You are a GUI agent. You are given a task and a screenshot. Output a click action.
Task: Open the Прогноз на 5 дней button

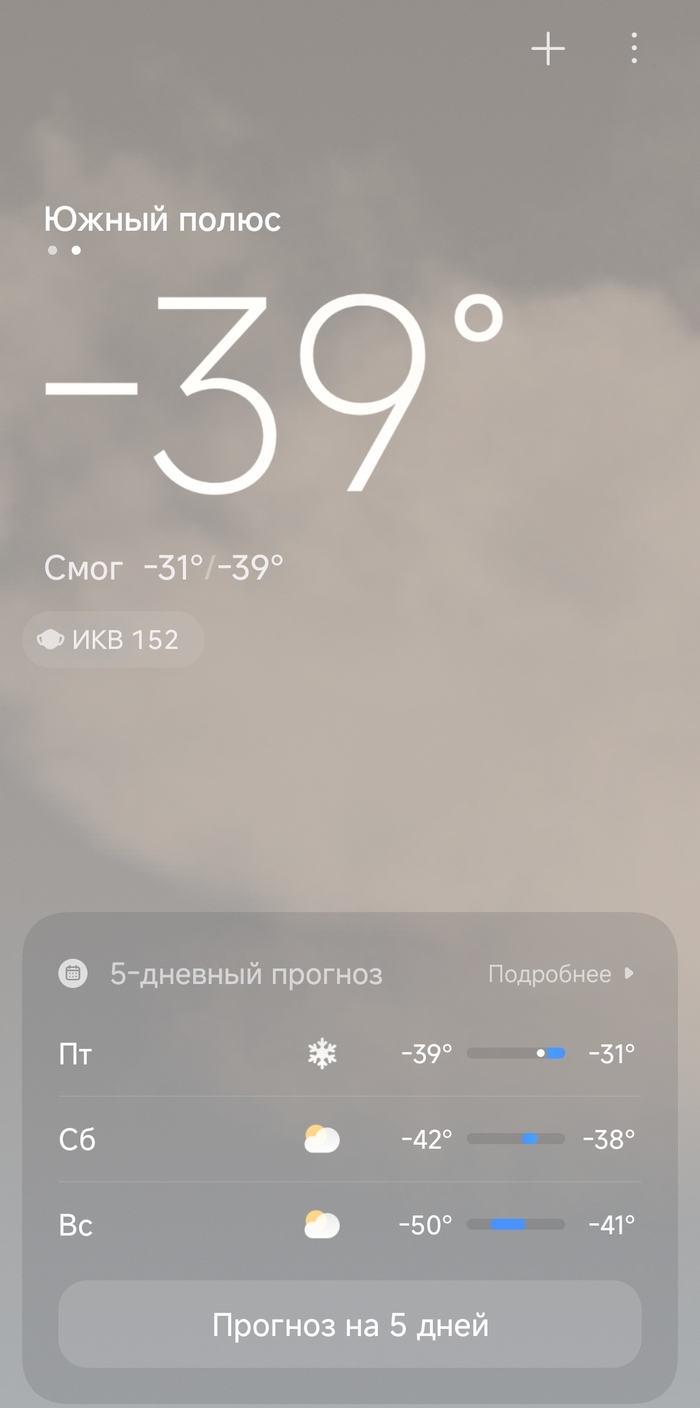point(350,1326)
